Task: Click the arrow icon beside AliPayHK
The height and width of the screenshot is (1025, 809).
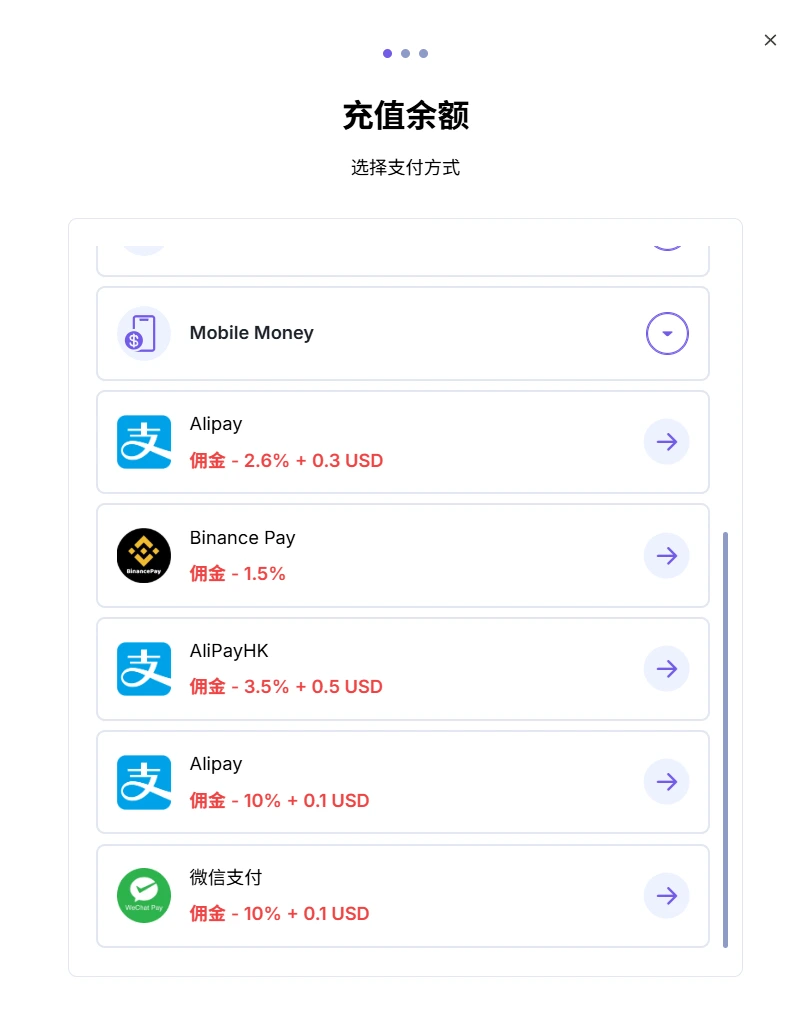Action: coord(666,668)
